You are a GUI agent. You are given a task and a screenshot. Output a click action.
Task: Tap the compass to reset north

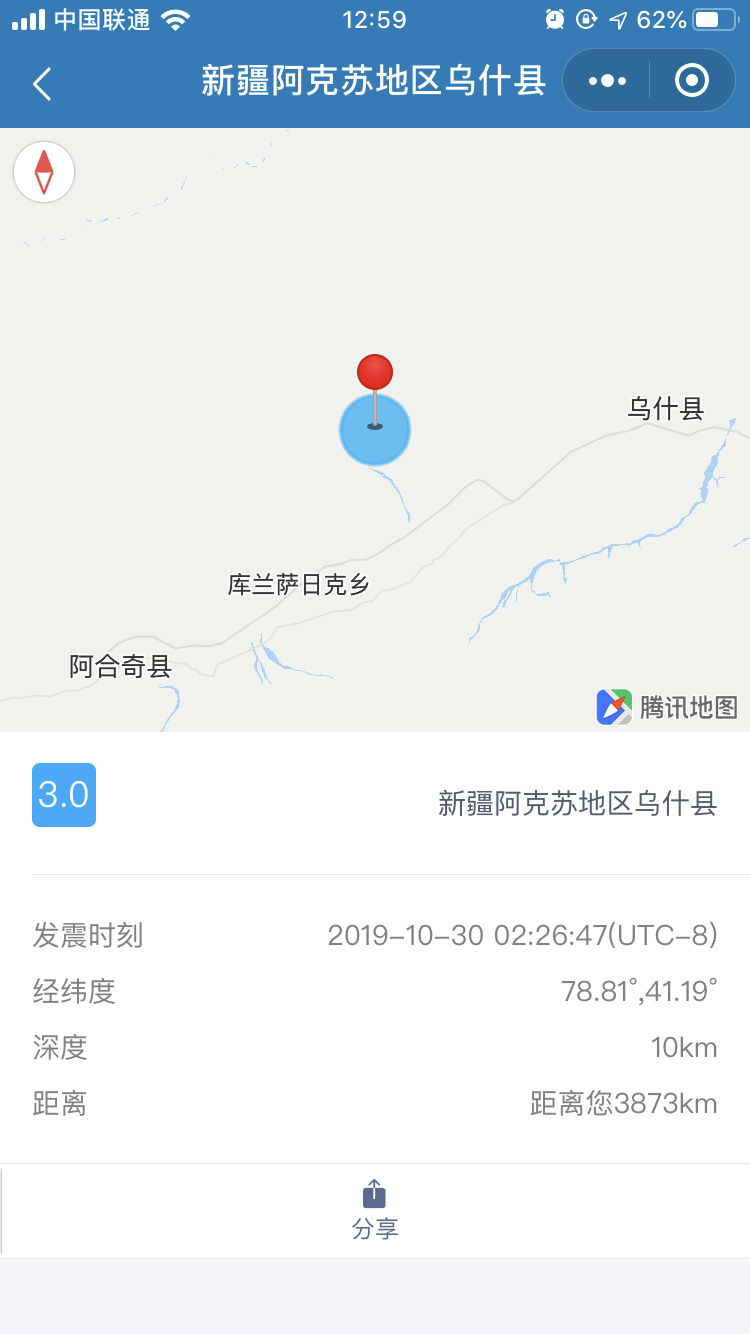pyautogui.click(x=44, y=172)
